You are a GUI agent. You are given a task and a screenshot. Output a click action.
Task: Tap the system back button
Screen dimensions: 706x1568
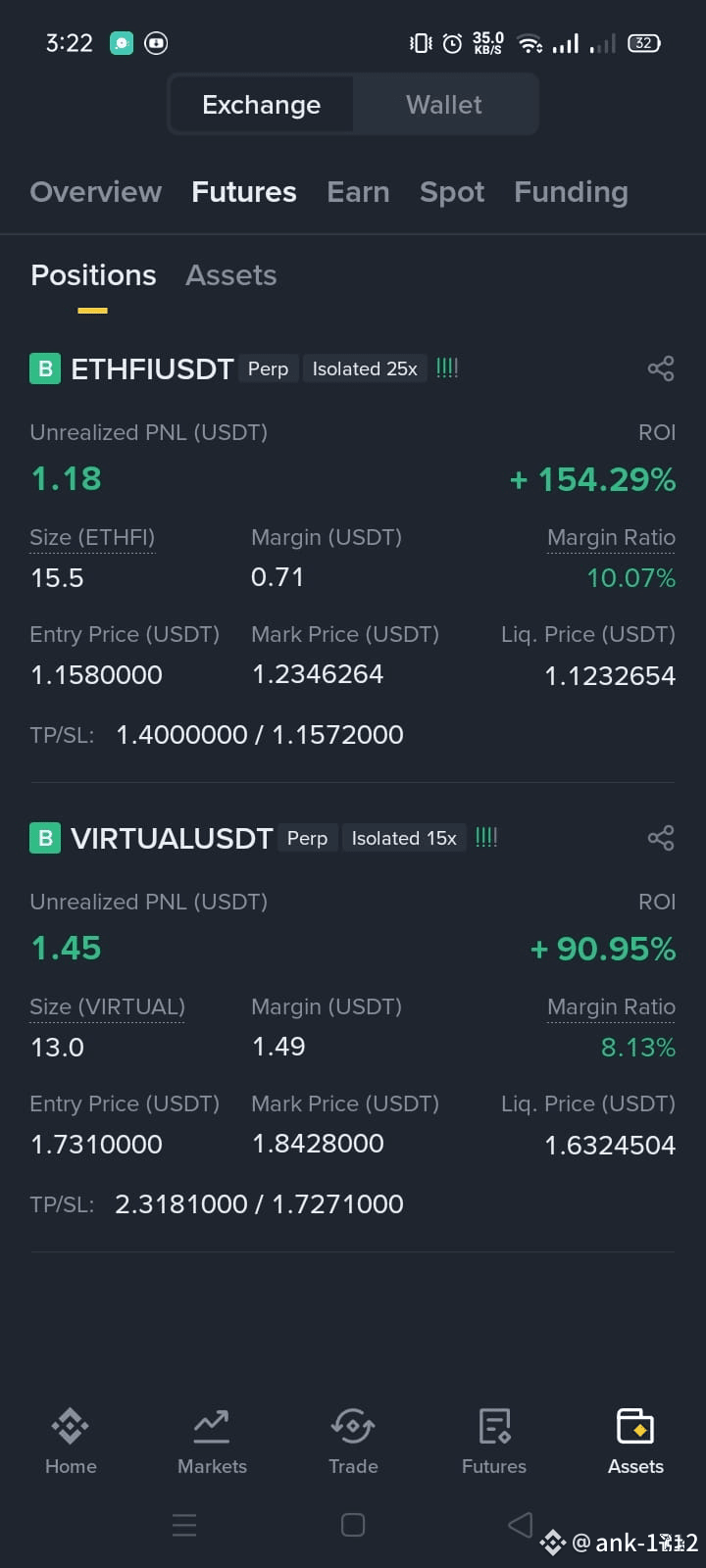click(x=521, y=1524)
